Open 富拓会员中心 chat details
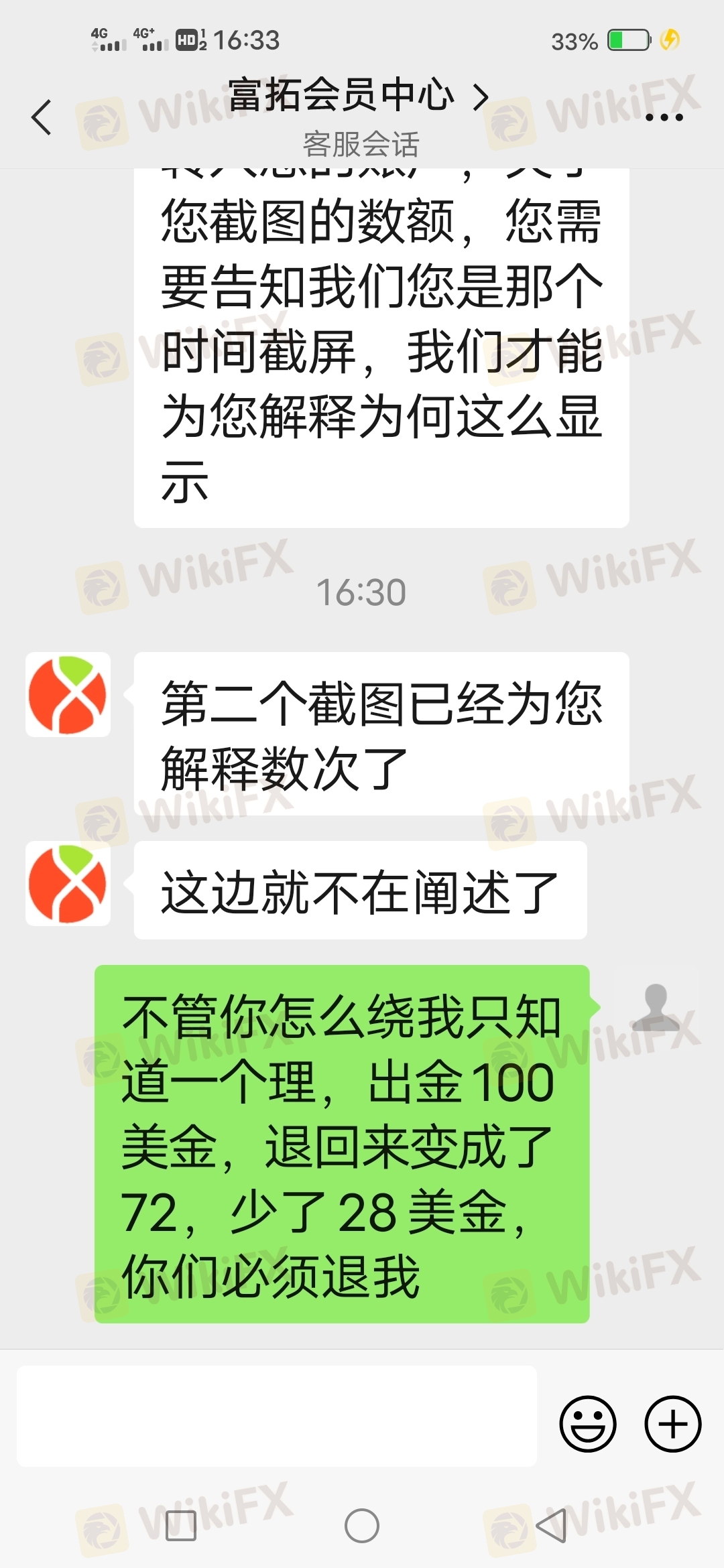The height and width of the screenshot is (1568, 724). click(357, 96)
